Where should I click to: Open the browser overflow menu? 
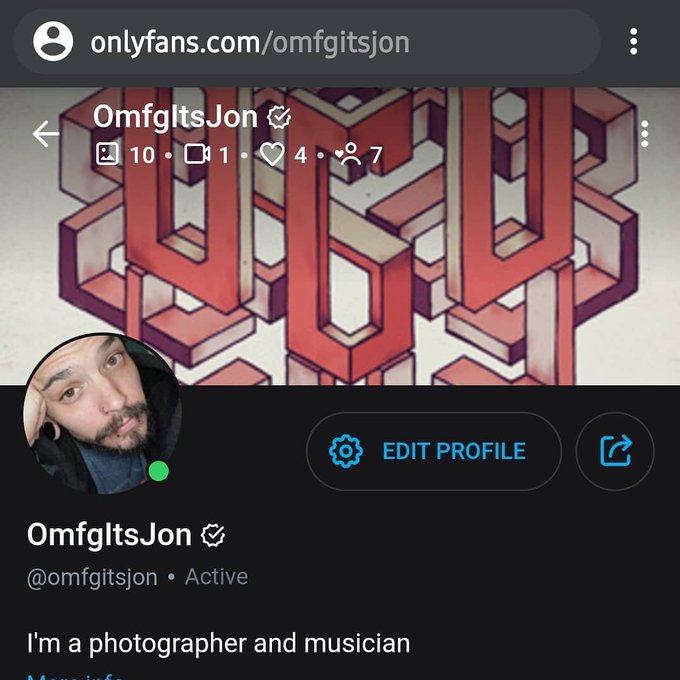pos(634,41)
